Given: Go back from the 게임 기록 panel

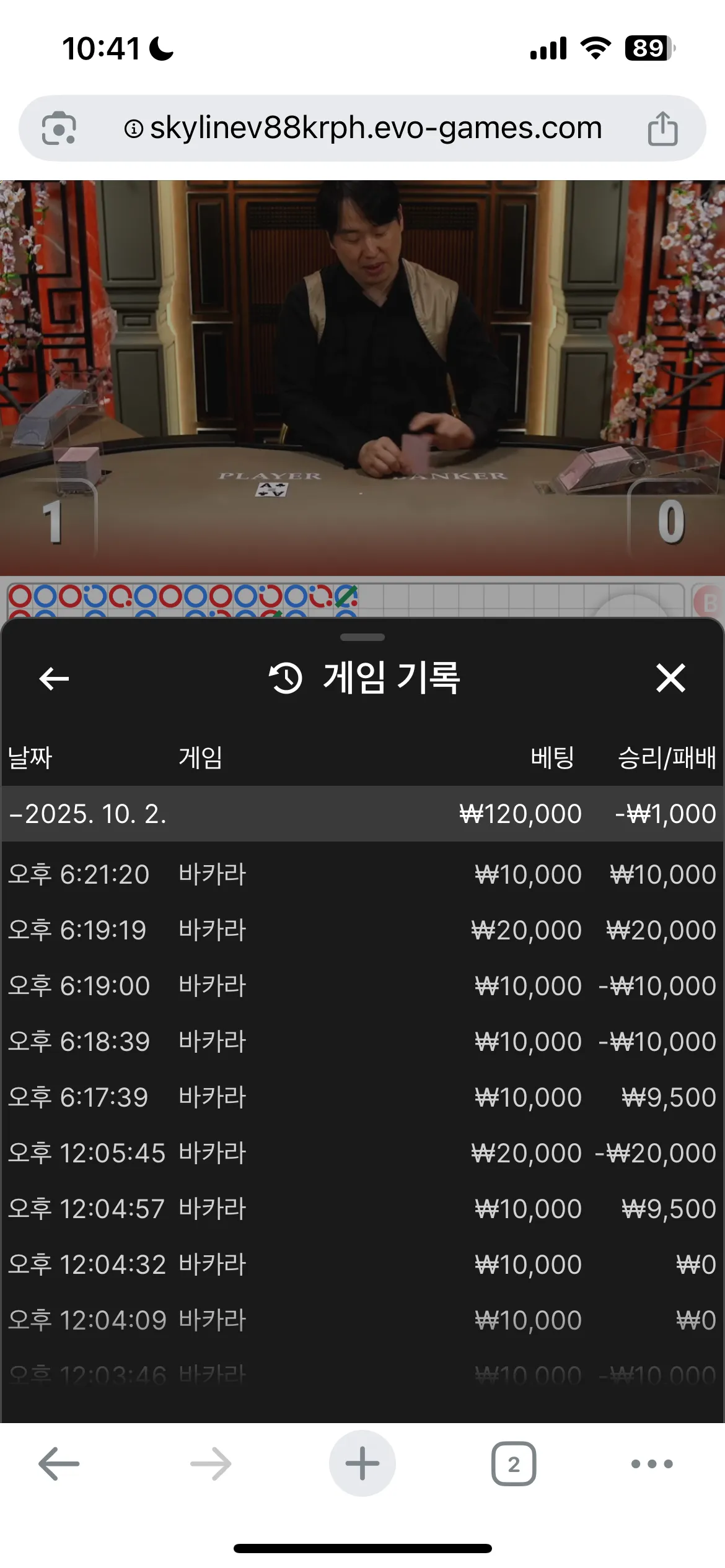Looking at the screenshot, I should (54, 679).
